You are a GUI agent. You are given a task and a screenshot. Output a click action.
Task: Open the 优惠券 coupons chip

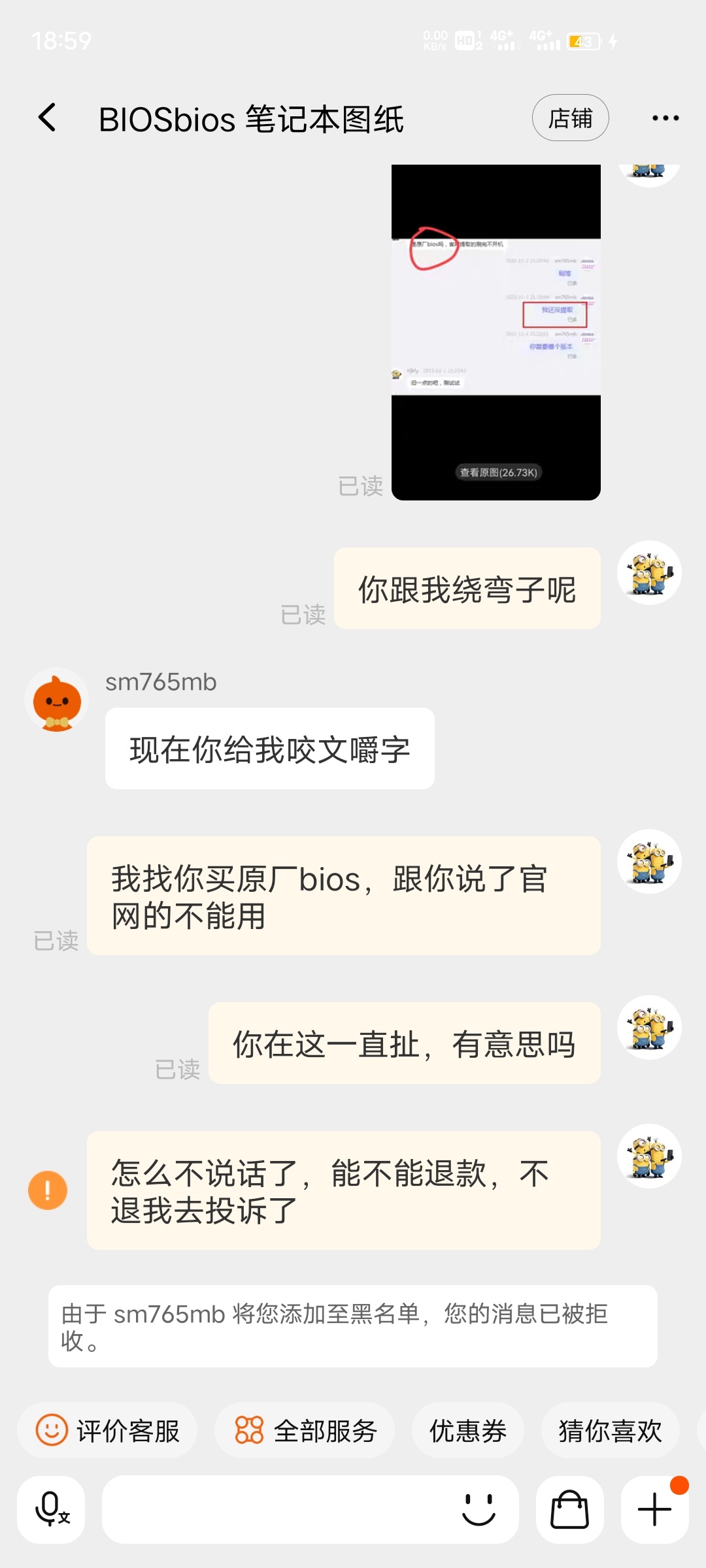pos(468,1430)
